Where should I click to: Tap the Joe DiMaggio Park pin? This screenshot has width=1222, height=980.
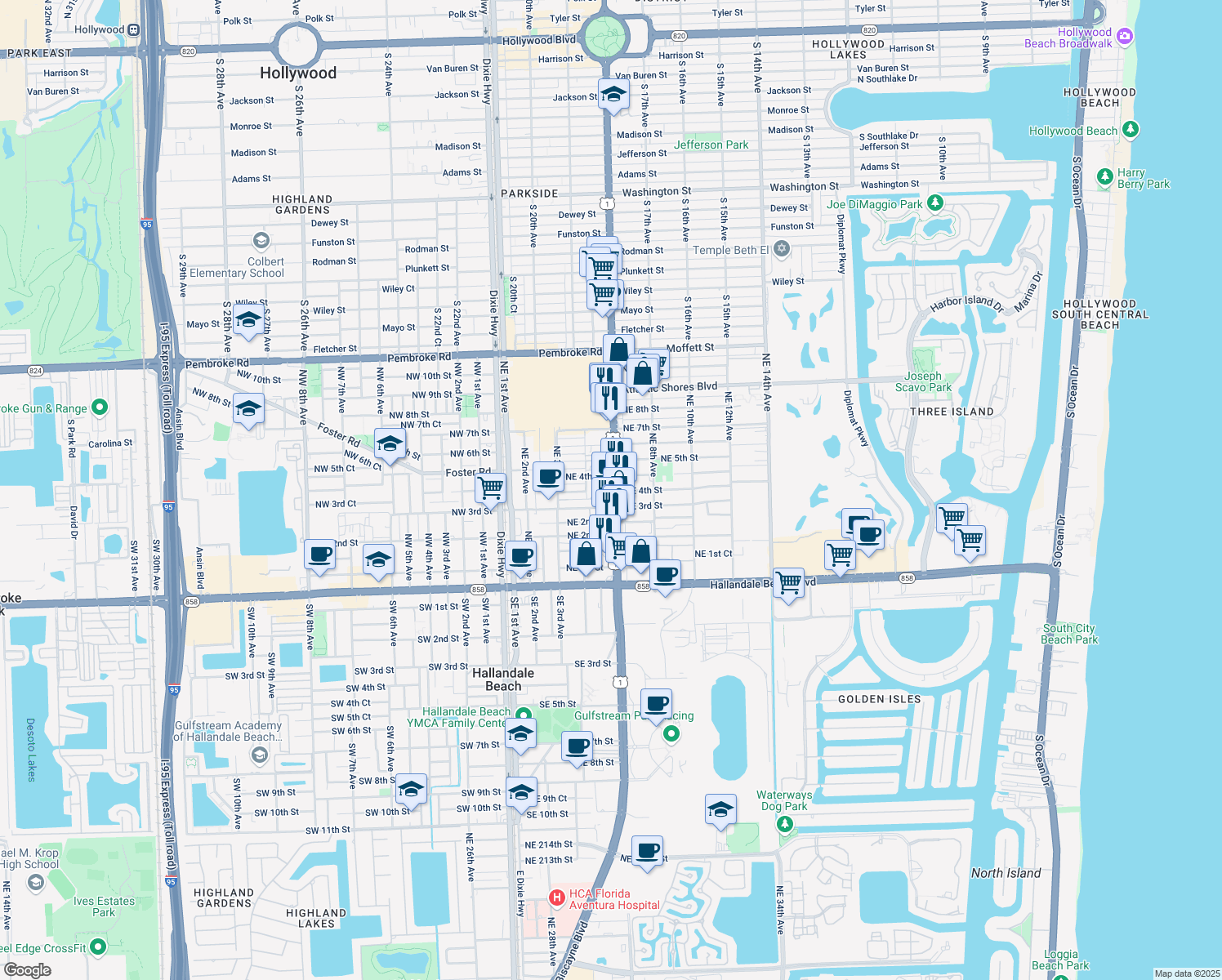tap(935, 203)
